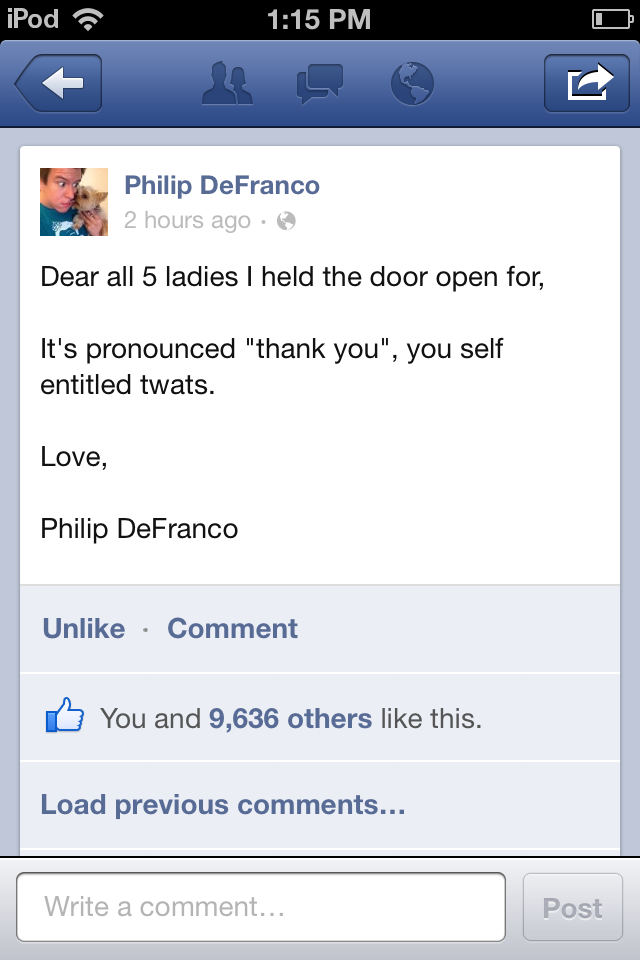
Task: Open the messages icon
Action: click(320, 84)
